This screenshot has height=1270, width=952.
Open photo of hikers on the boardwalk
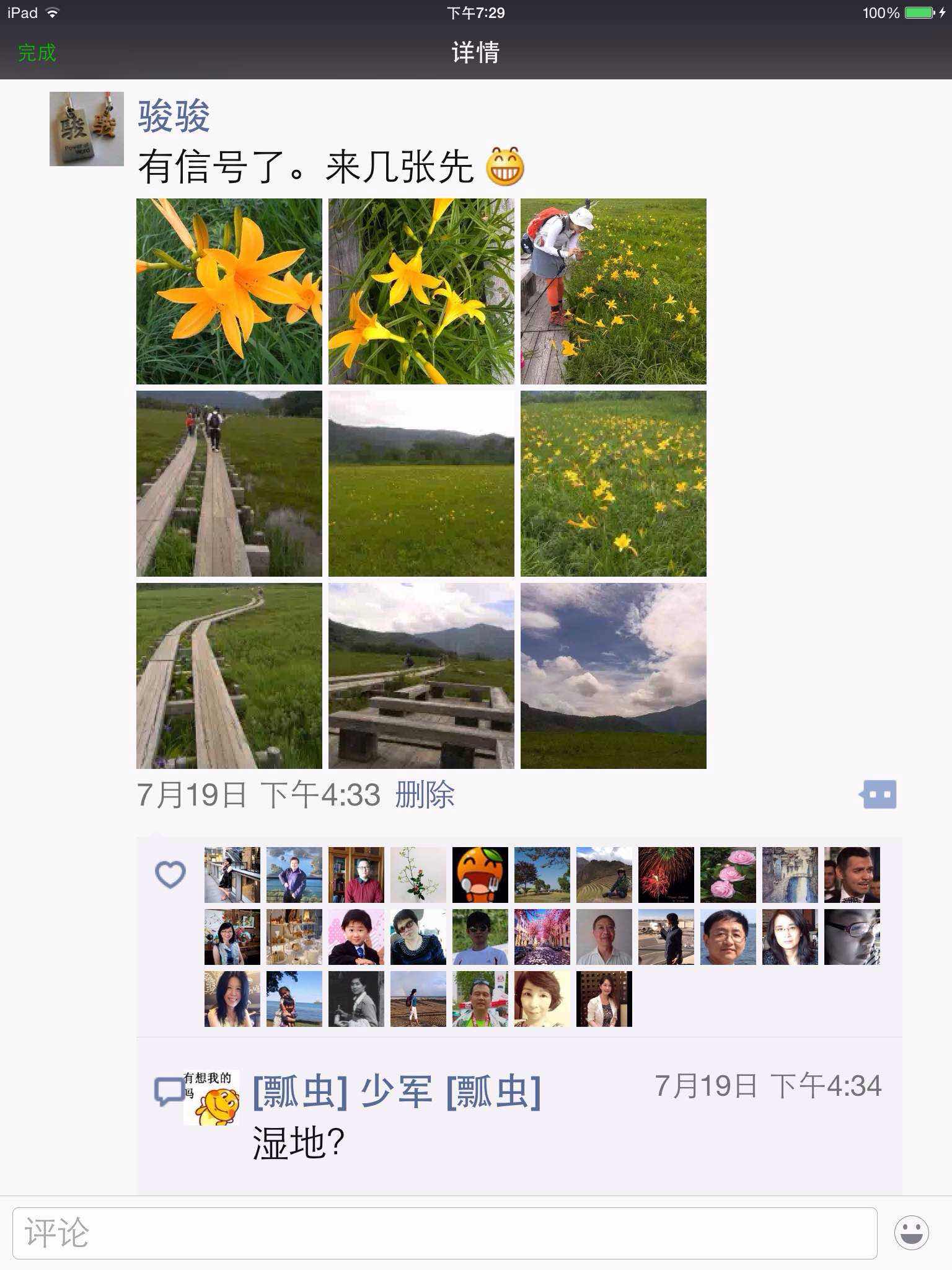[x=229, y=484]
